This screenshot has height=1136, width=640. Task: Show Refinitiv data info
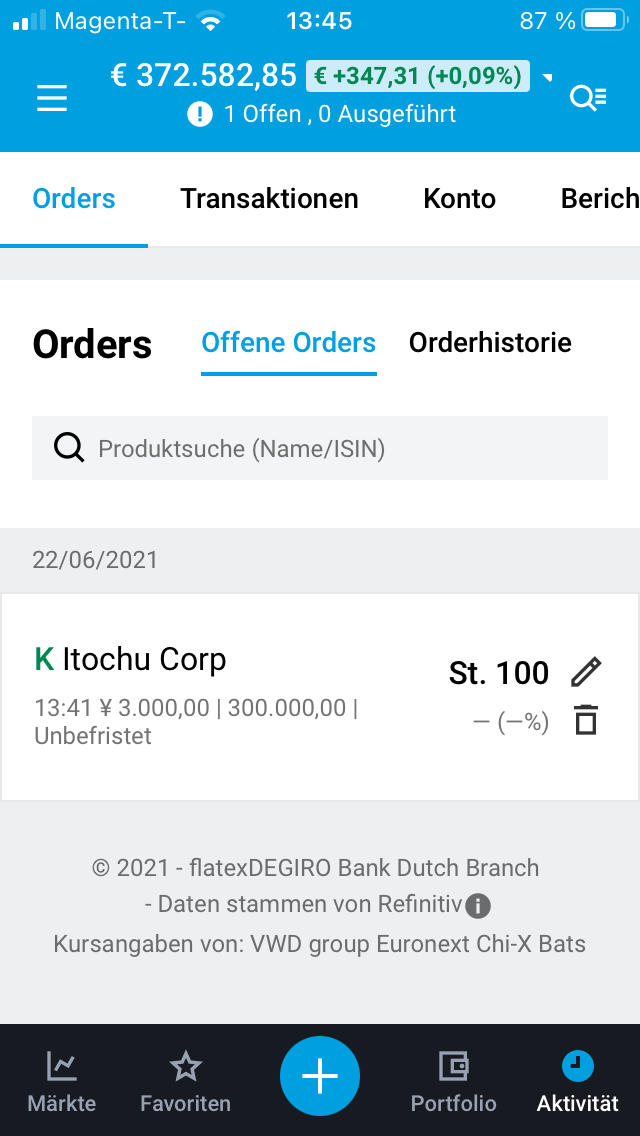point(478,906)
